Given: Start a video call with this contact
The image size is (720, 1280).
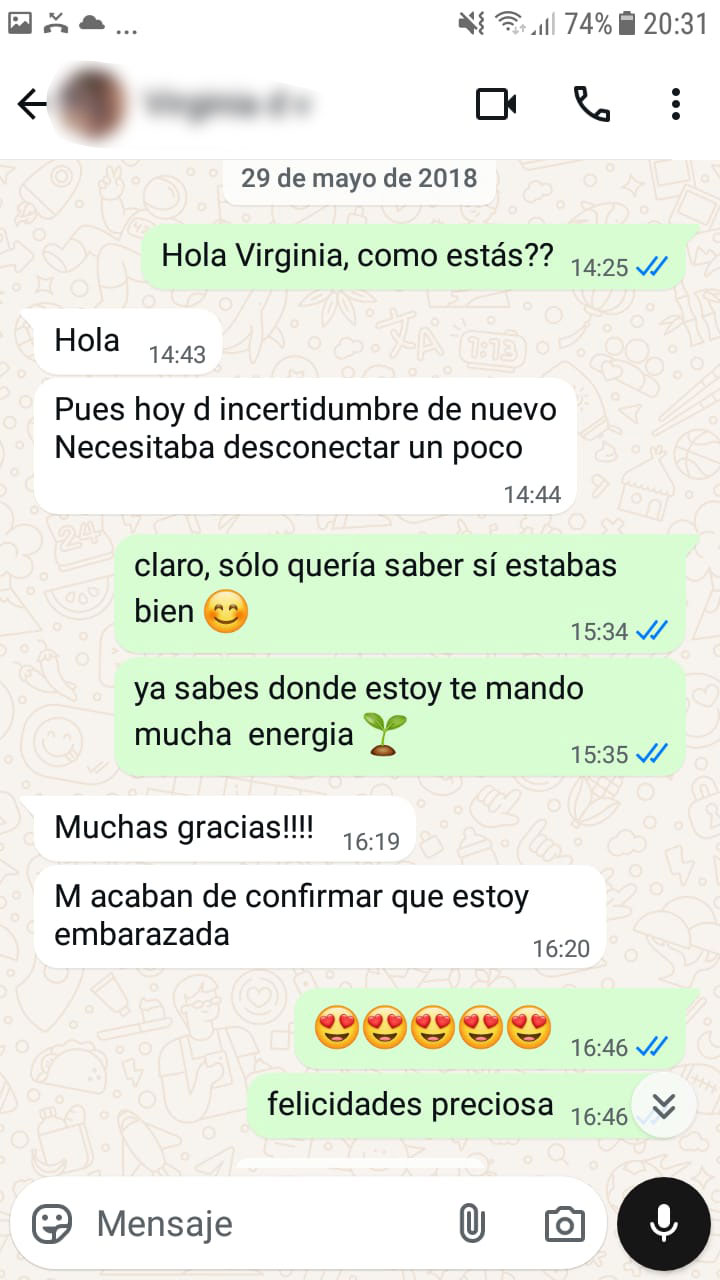Looking at the screenshot, I should tap(496, 104).
